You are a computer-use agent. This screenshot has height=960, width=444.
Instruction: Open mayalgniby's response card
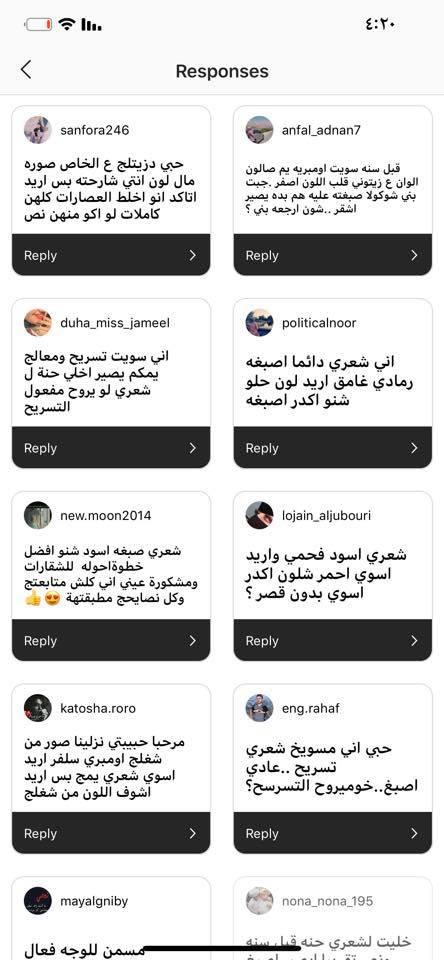(x=111, y=918)
